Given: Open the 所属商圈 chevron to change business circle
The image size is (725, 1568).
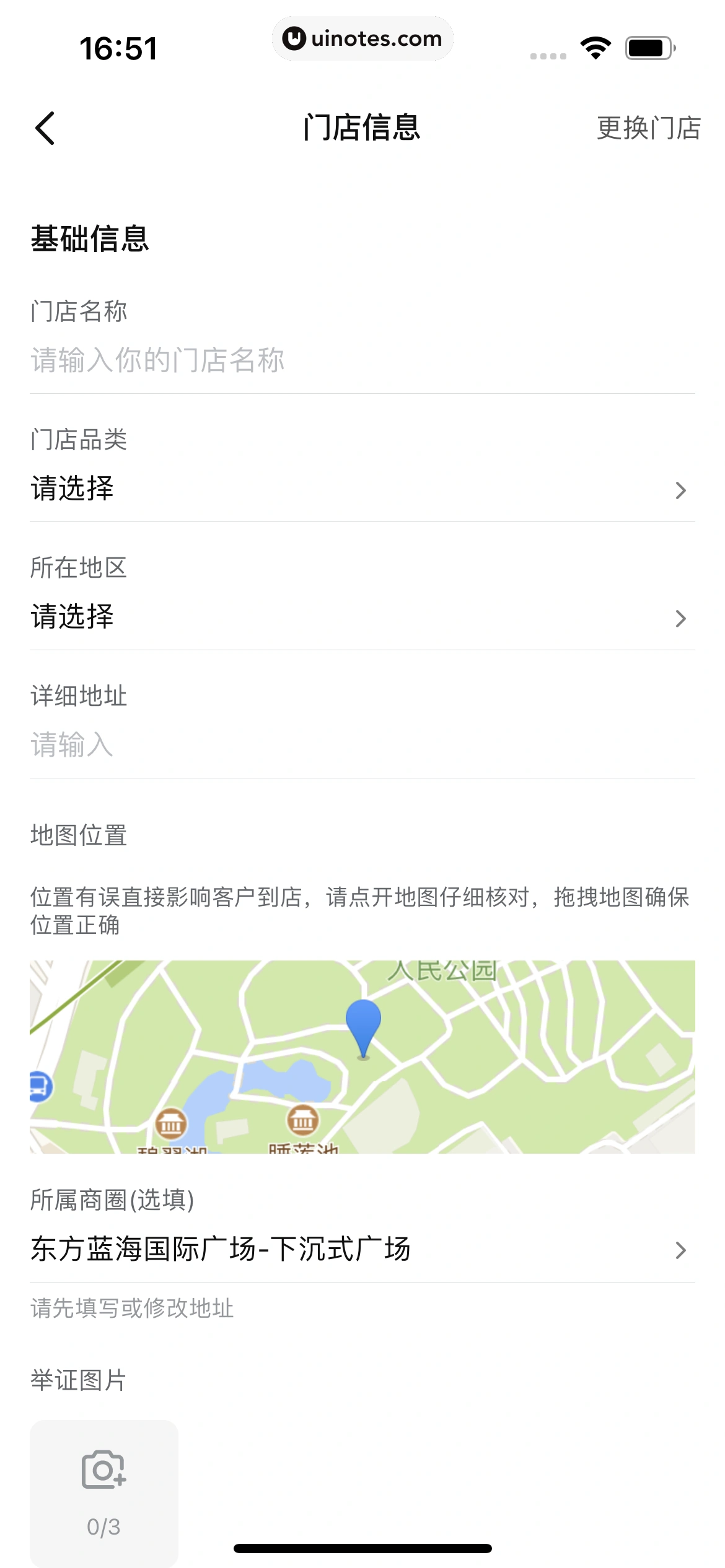Looking at the screenshot, I should click(680, 1249).
